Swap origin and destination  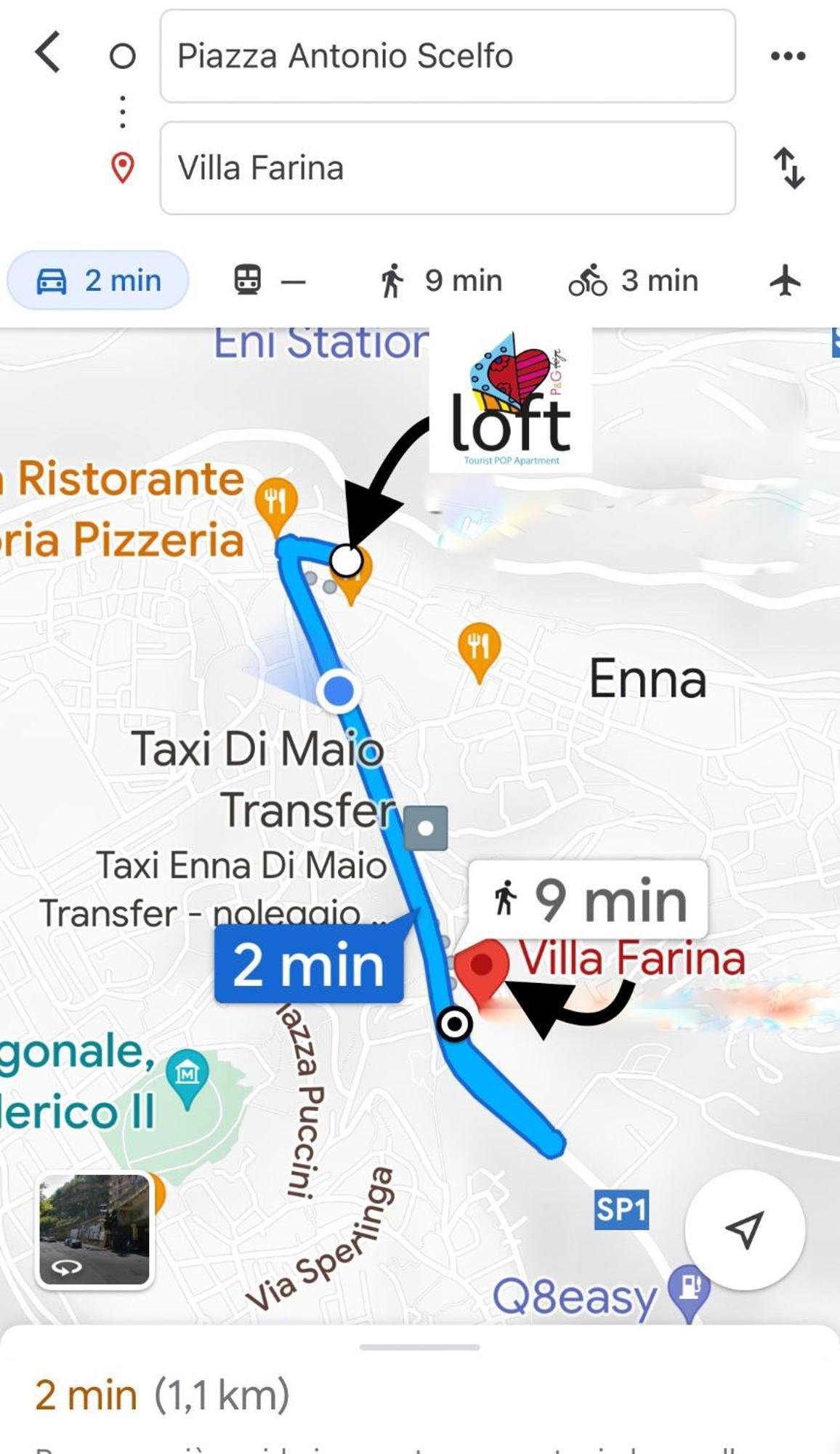[788, 168]
